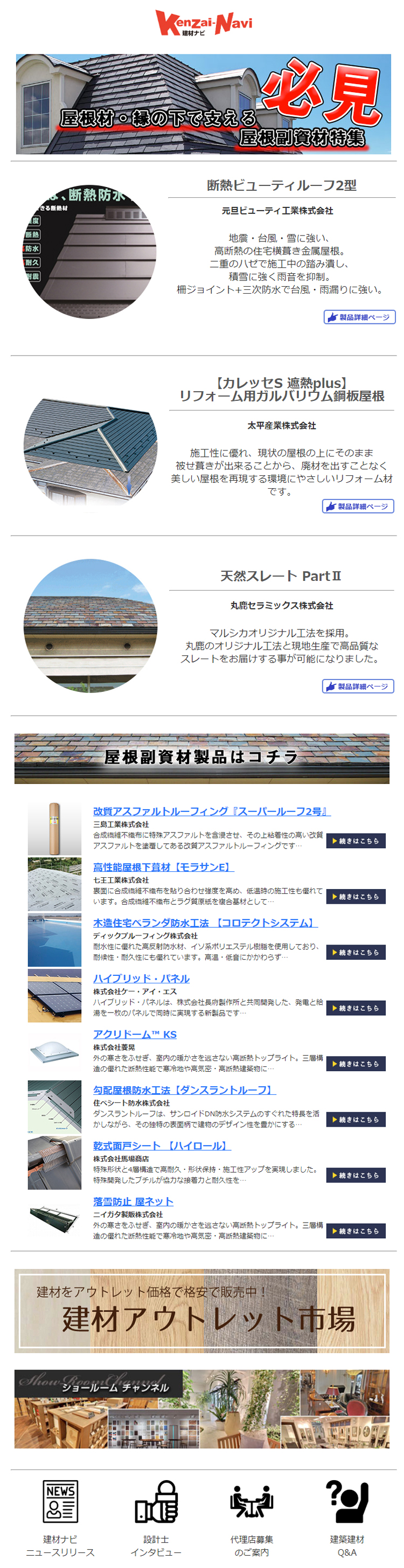Image resolution: width=404 pixels, height=1568 pixels.
Task: Open the 改質アスファルトルーフィング スーパールーフ2号 link
Action: point(211,811)
